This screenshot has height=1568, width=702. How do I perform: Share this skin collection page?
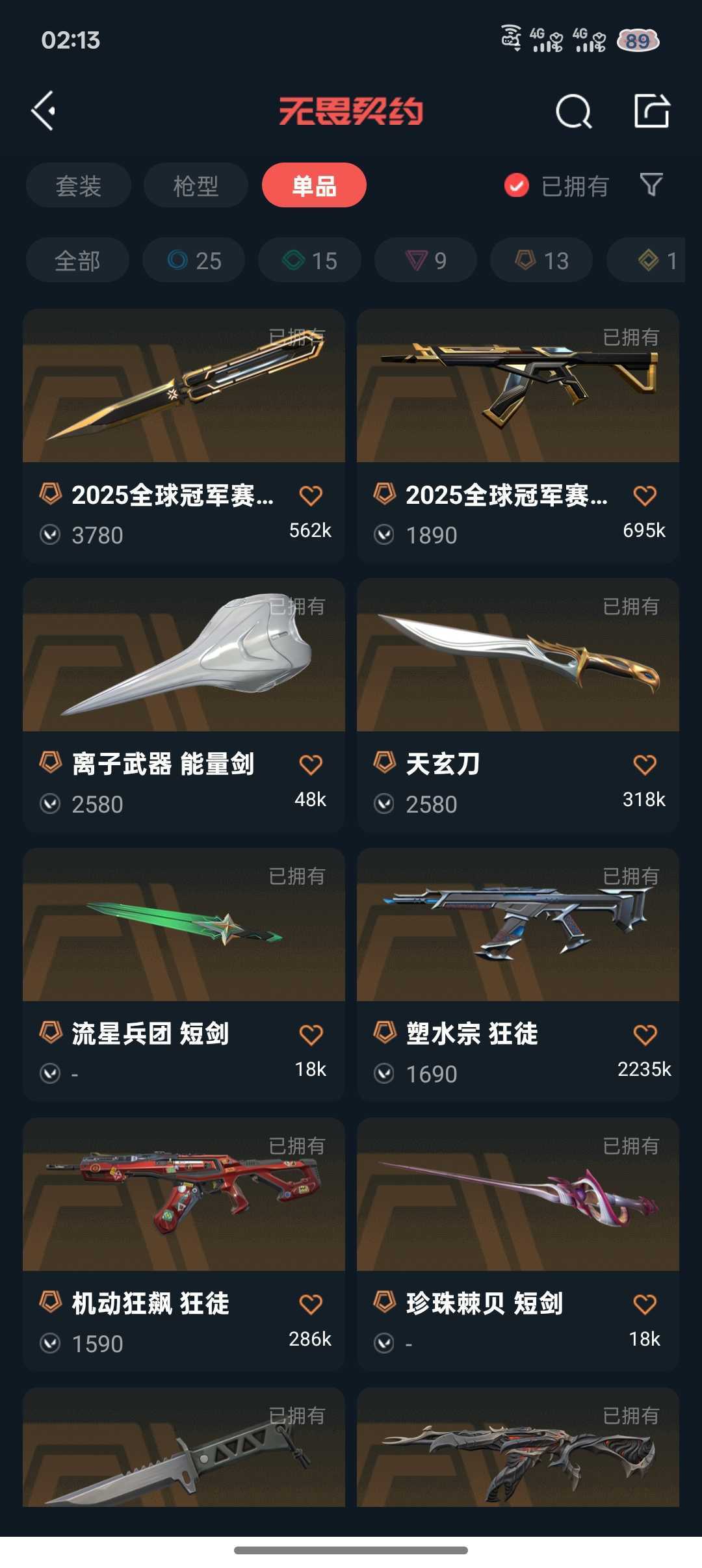[651, 111]
